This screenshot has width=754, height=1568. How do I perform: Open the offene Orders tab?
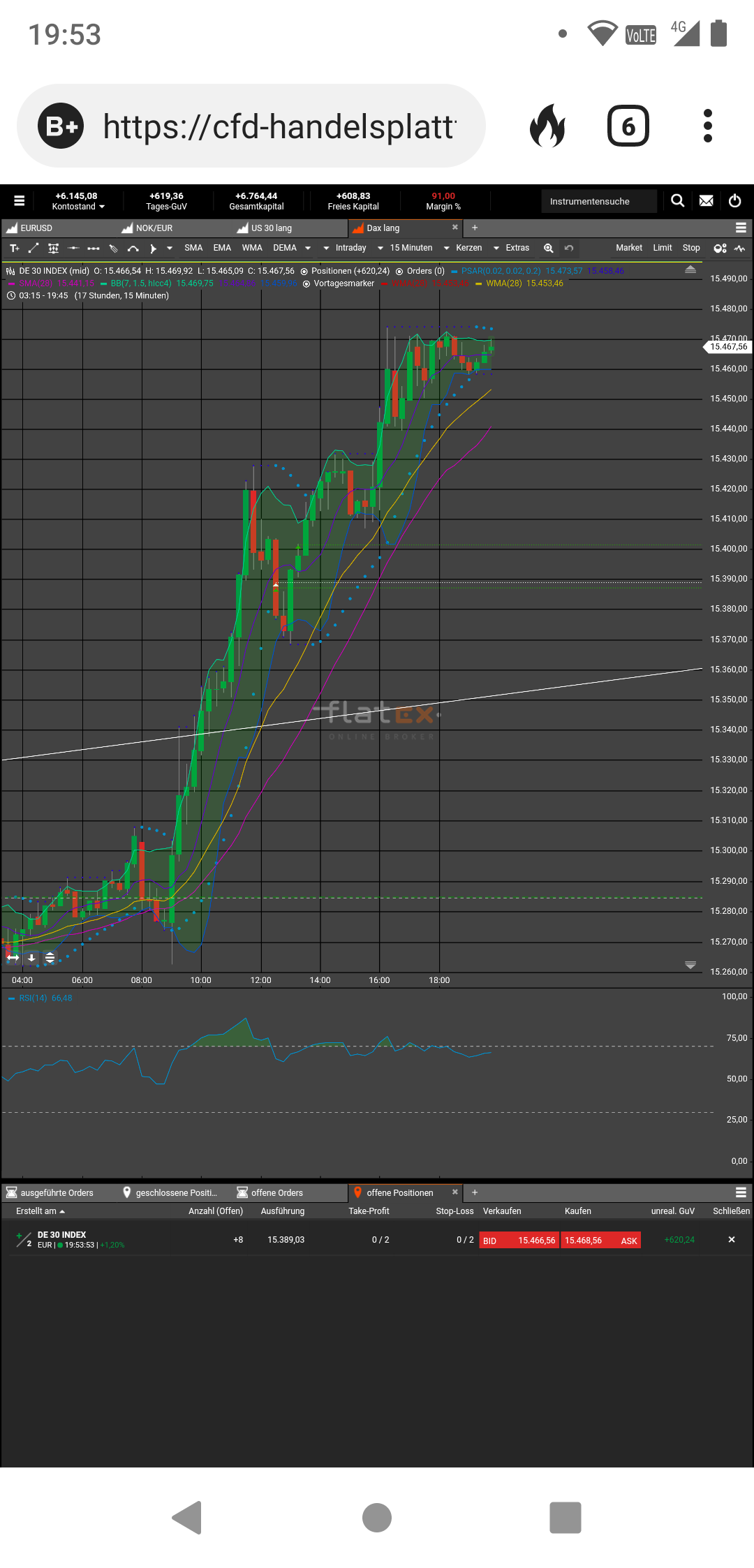tap(278, 1192)
